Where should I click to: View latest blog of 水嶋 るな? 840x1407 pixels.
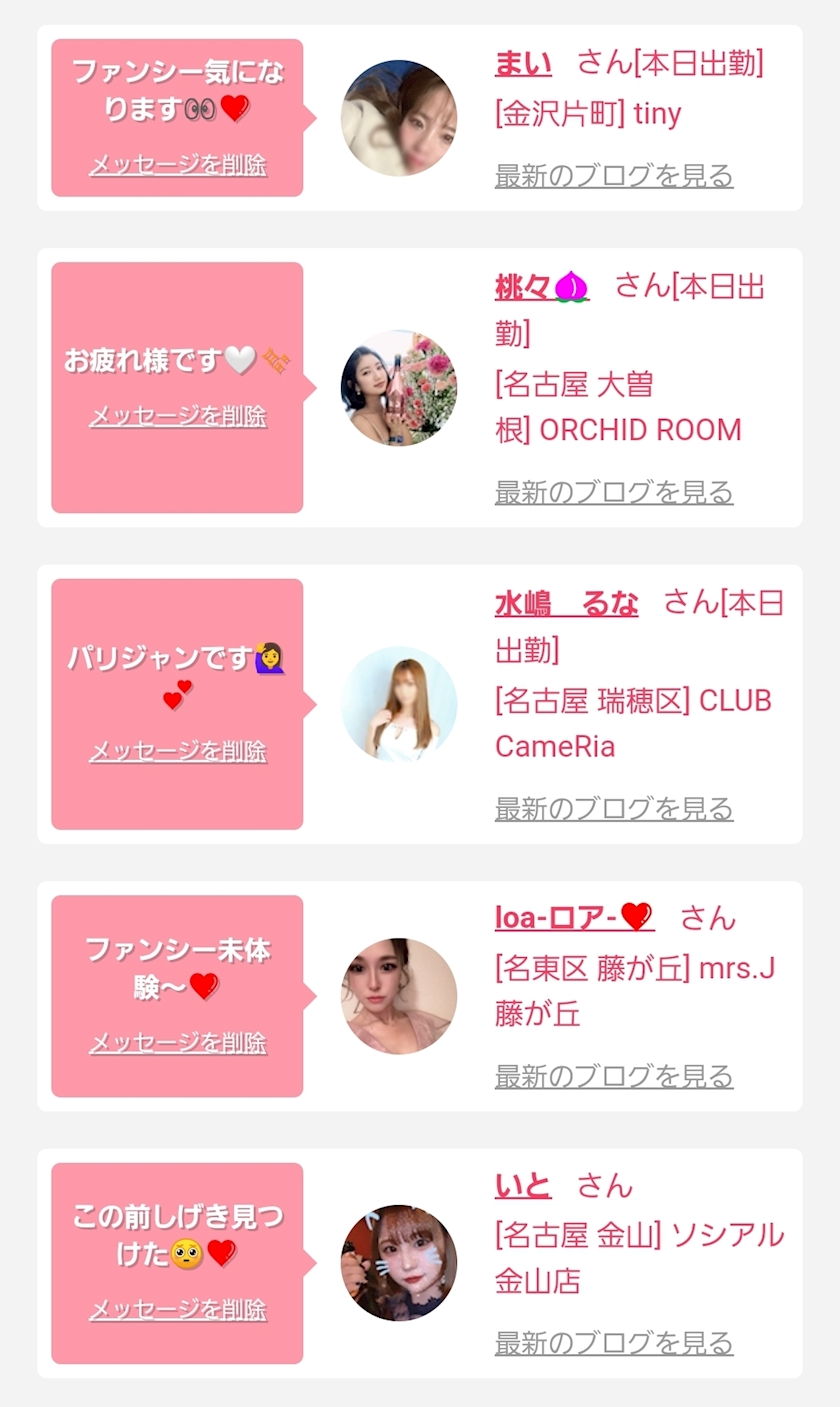(x=614, y=808)
